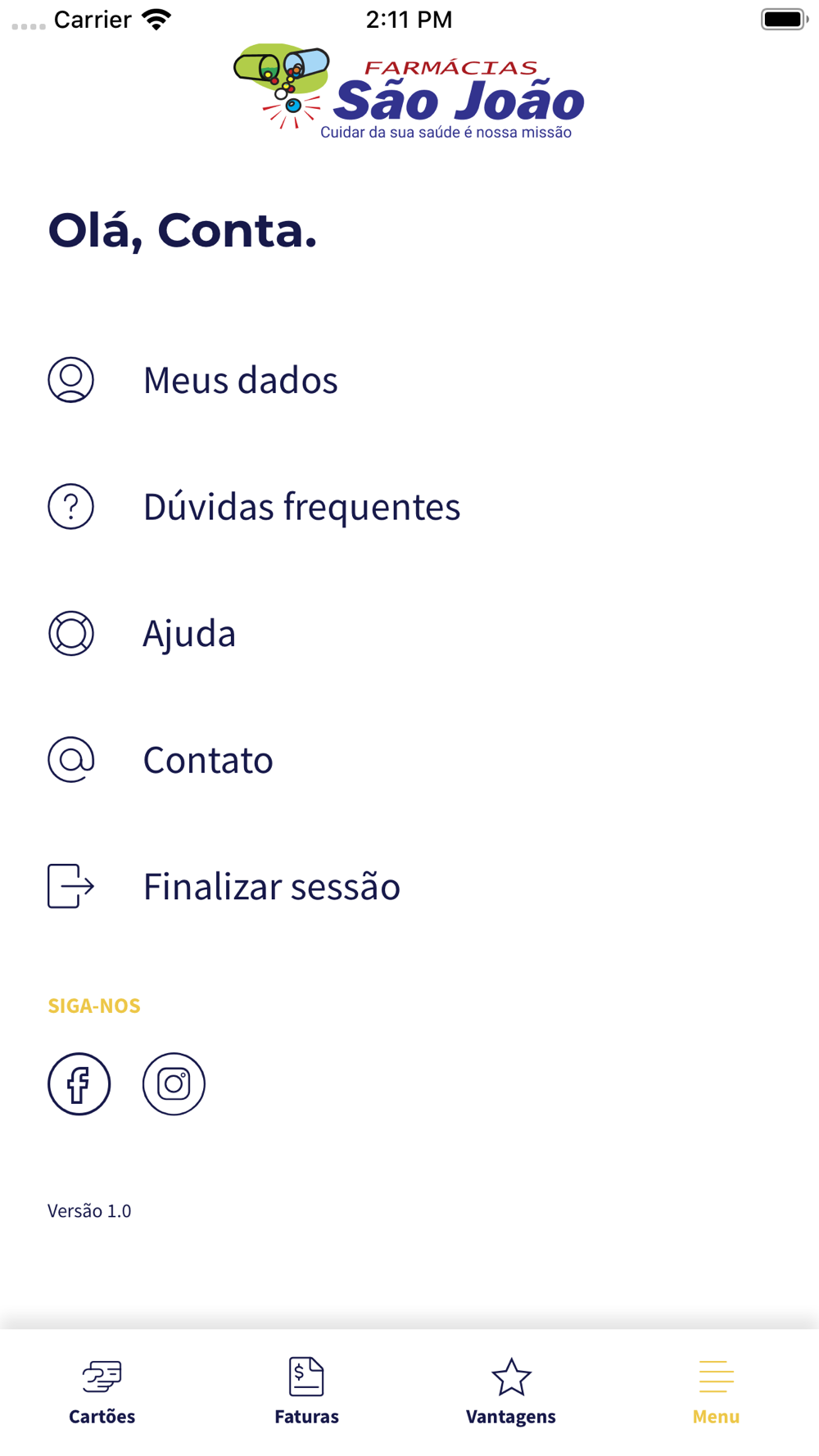Open the Instagram profile icon

174,1083
